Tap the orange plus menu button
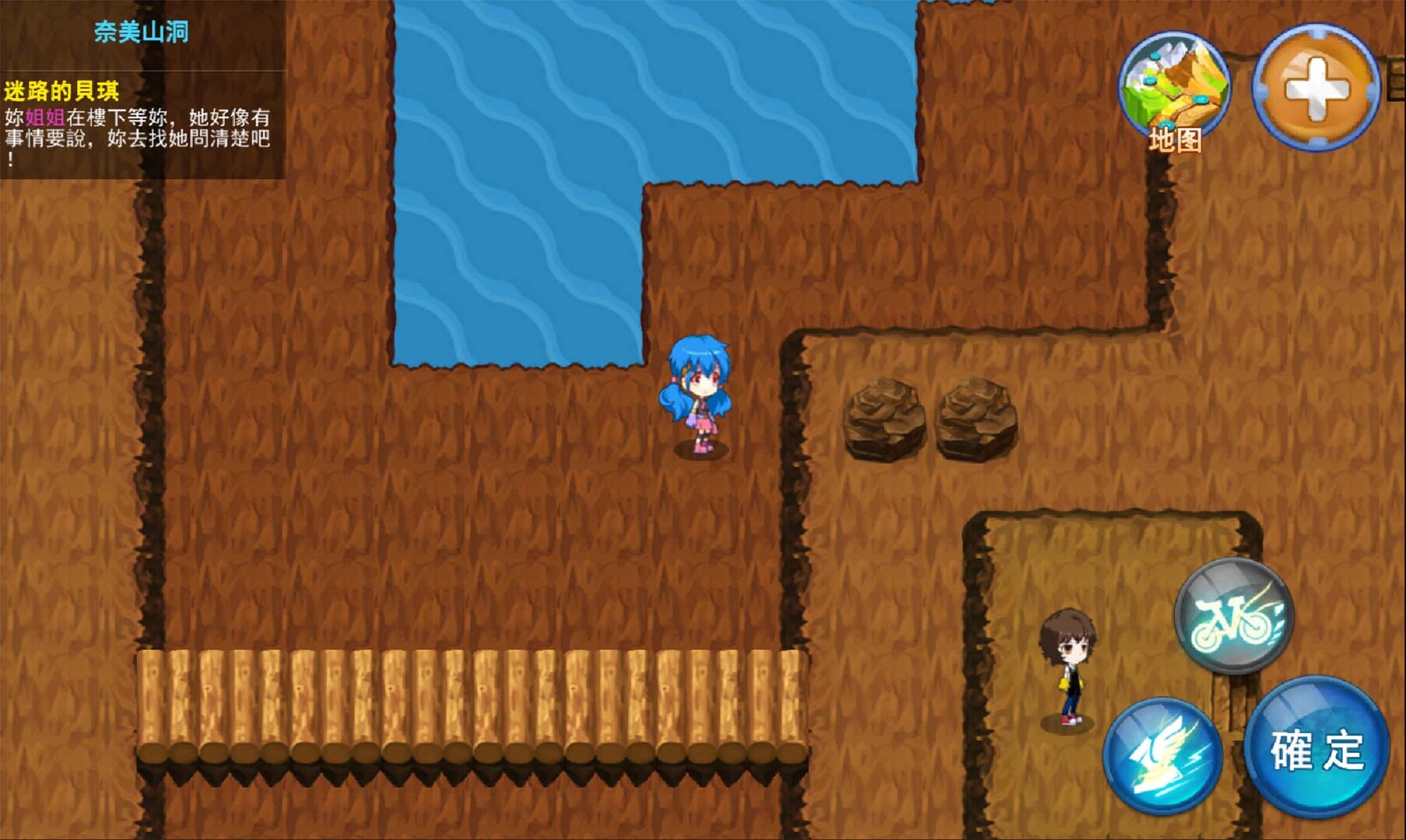 coord(1316,88)
